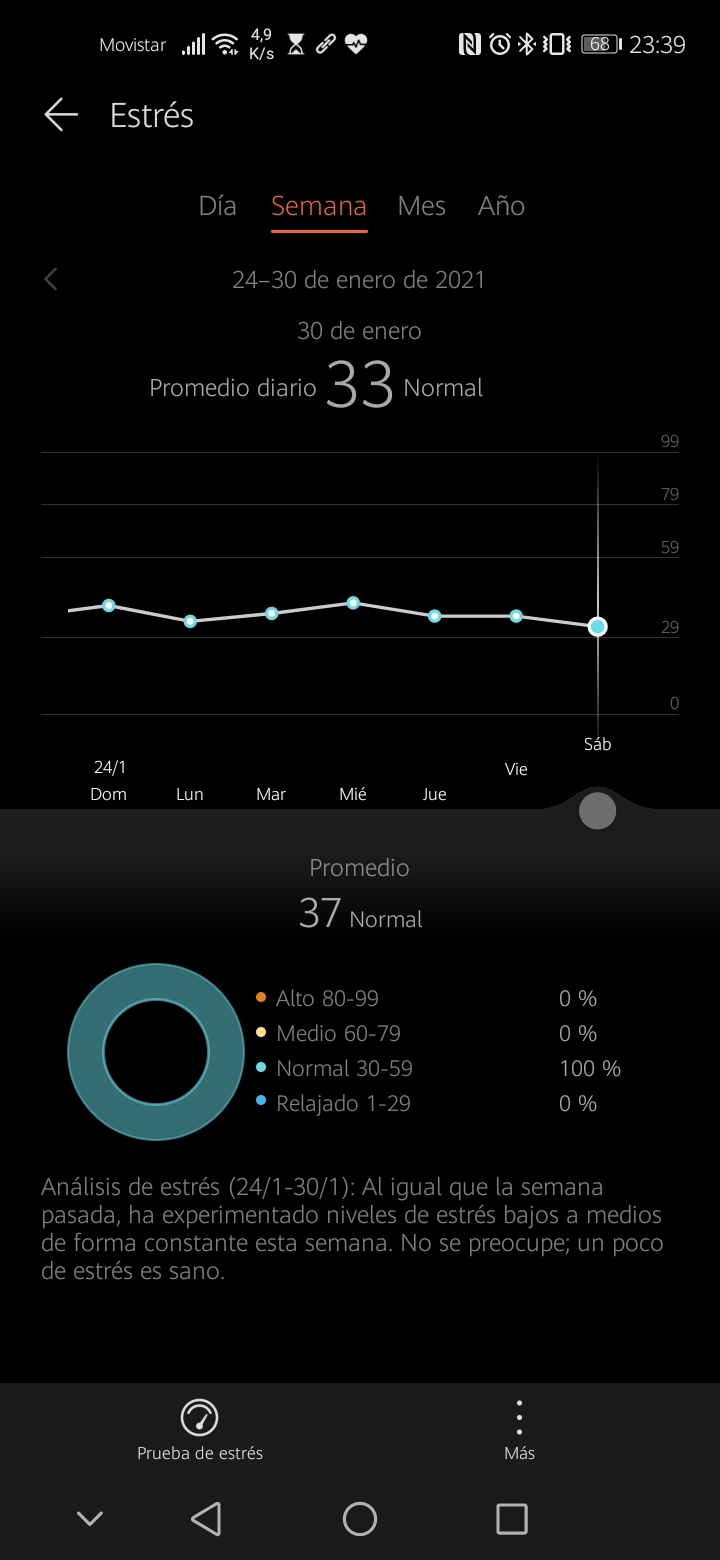The height and width of the screenshot is (1560, 720).
Task: Select Lun data point on the chart
Action: click(x=190, y=621)
